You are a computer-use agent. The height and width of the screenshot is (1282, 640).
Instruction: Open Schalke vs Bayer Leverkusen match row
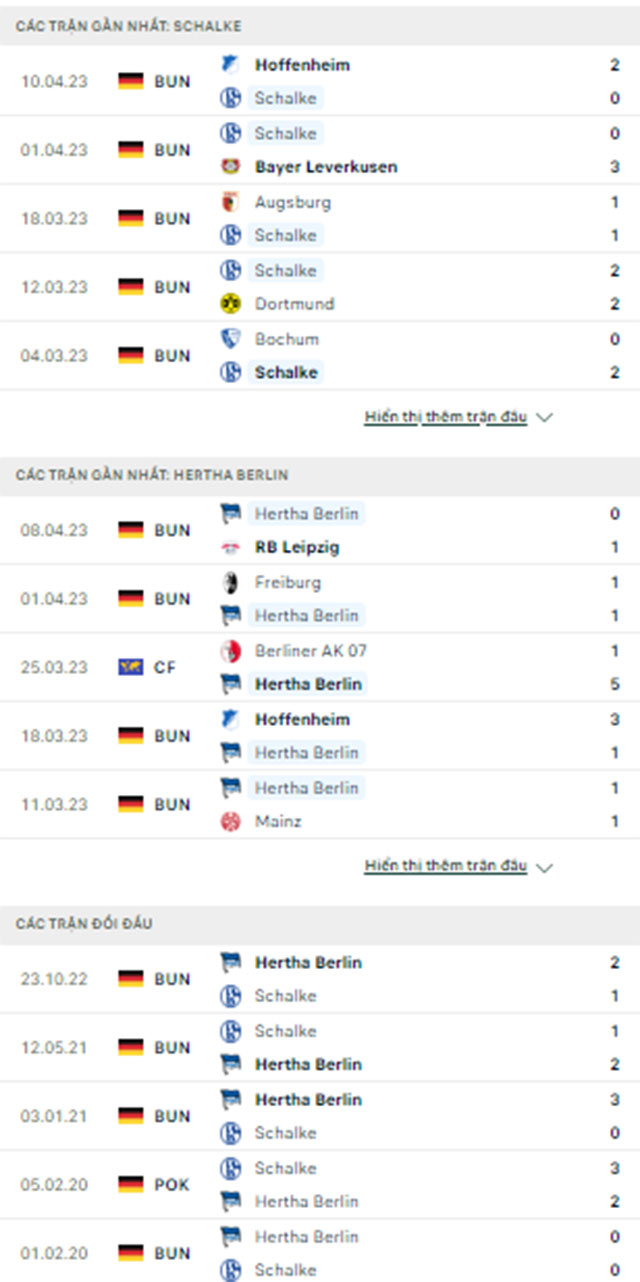(320, 150)
